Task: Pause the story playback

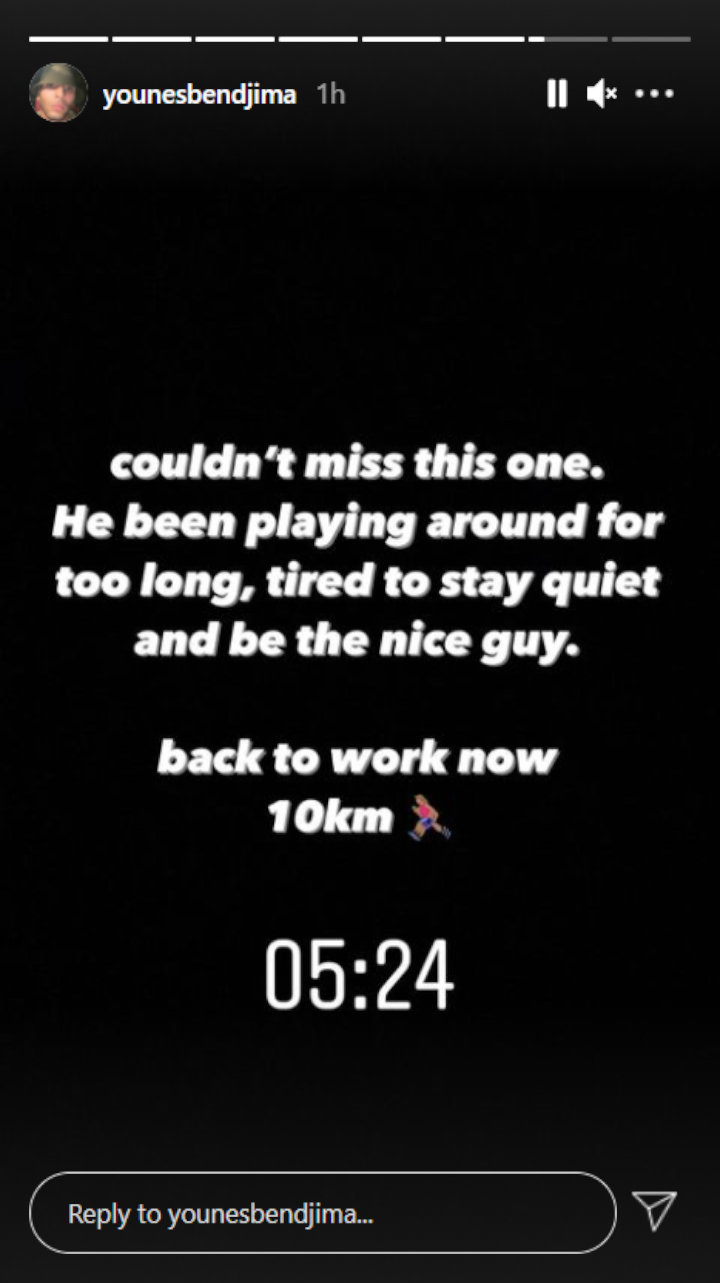Action: [x=557, y=94]
